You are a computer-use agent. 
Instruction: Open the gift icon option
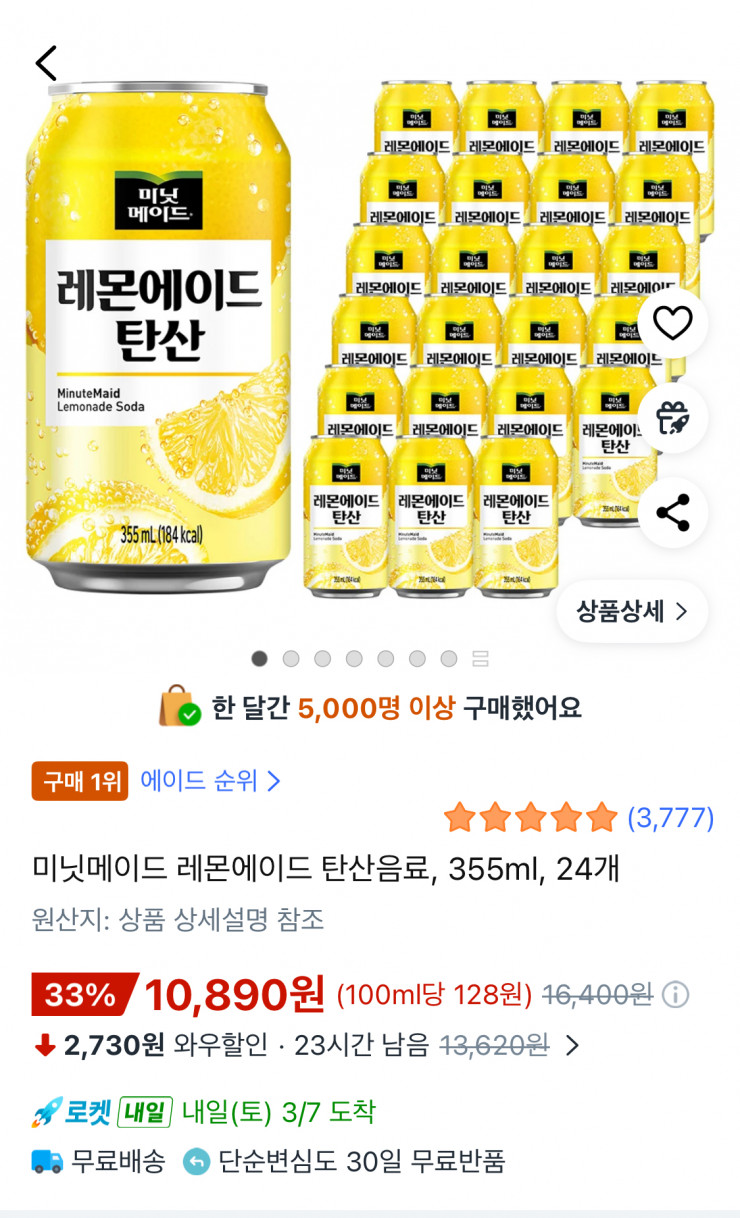pyautogui.click(x=672, y=418)
